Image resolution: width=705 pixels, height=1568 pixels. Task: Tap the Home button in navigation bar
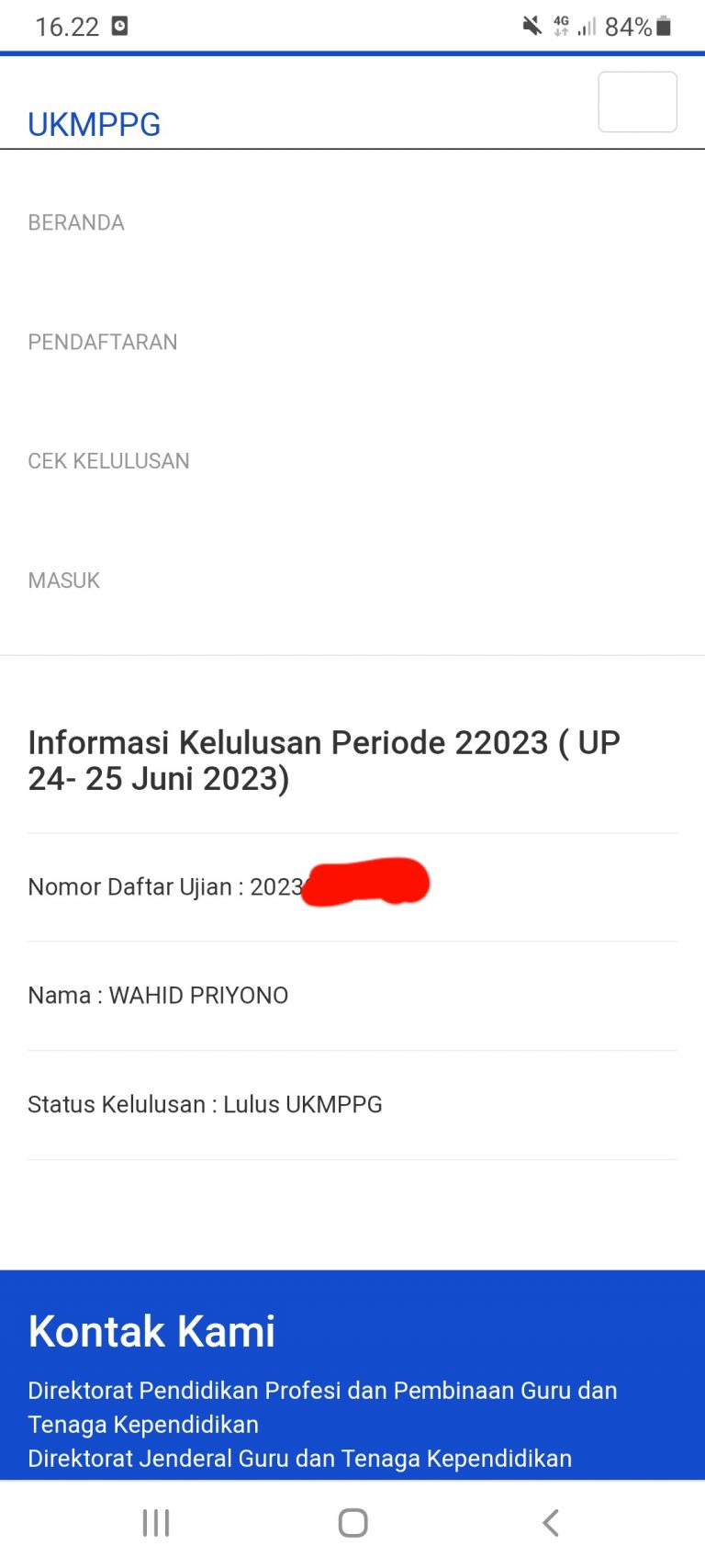[352, 1521]
